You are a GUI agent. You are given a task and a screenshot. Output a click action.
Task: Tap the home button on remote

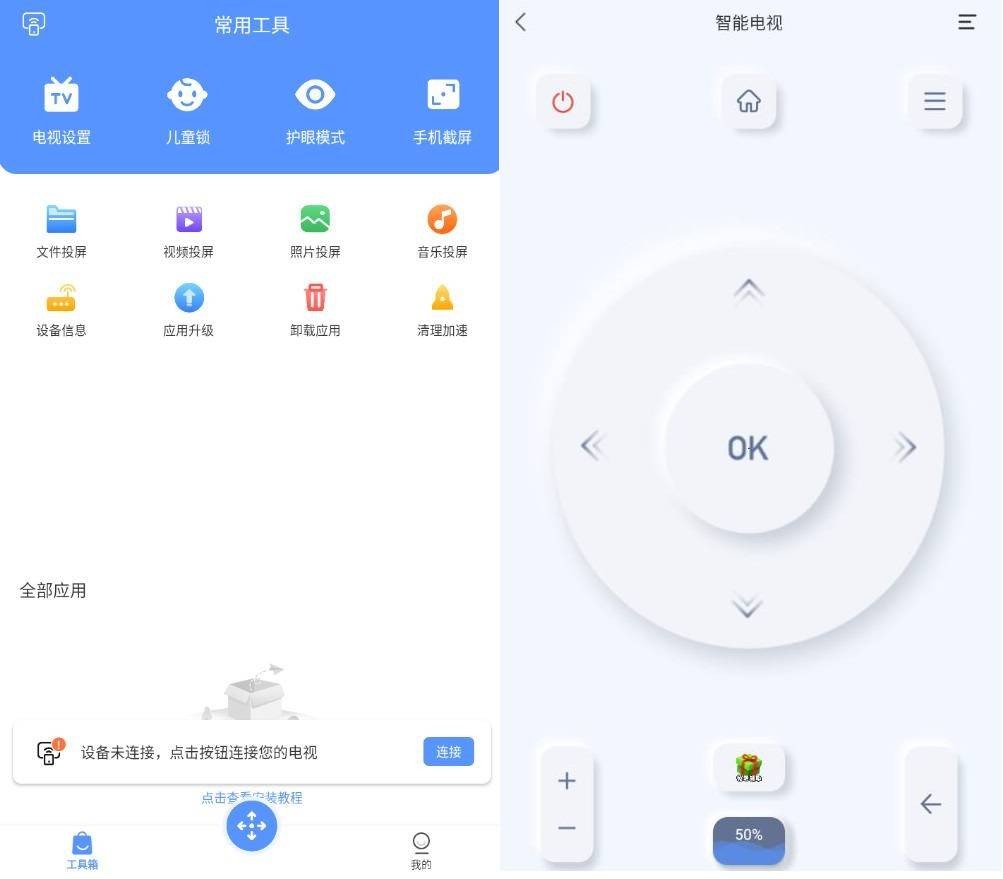[749, 101]
